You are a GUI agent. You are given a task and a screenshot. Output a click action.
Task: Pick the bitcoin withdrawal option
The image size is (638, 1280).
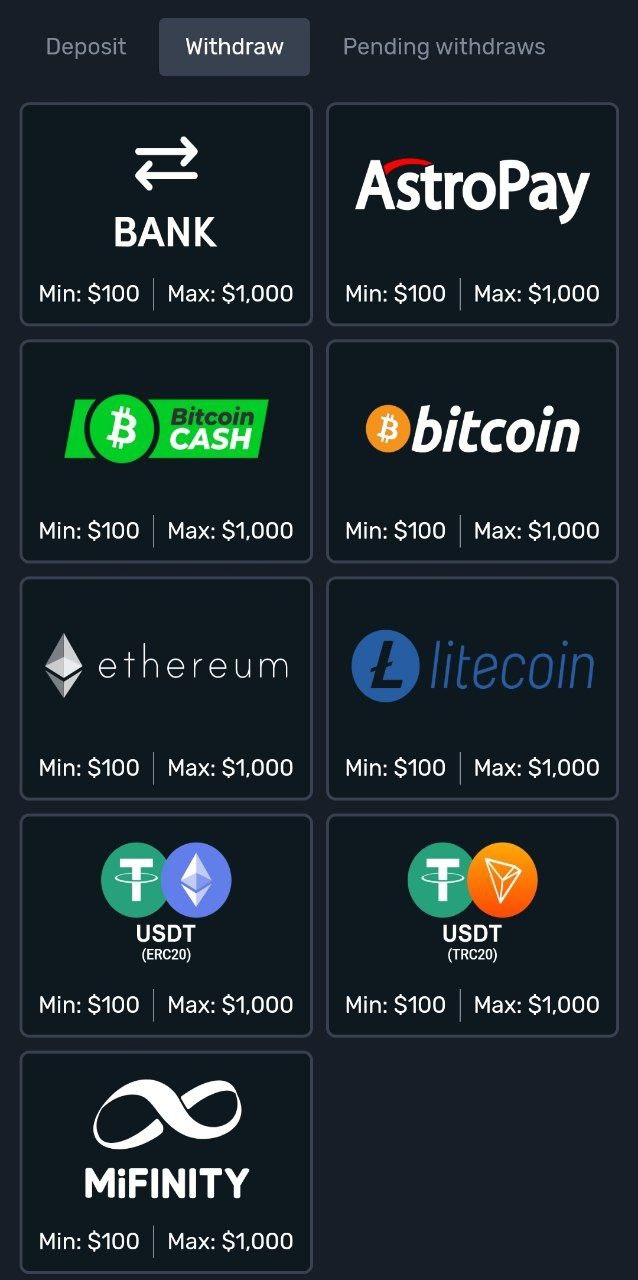point(472,451)
